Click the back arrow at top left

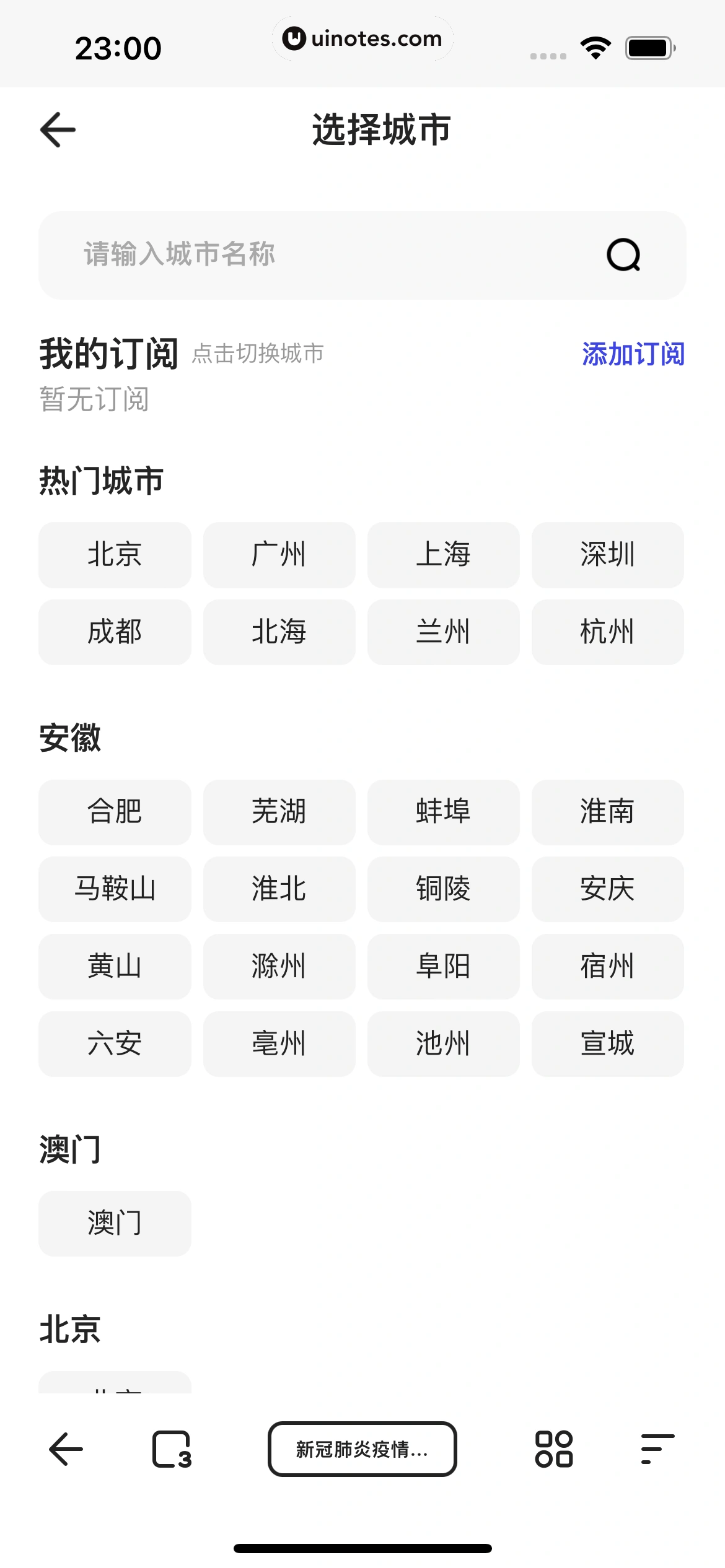pyautogui.click(x=56, y=129)
